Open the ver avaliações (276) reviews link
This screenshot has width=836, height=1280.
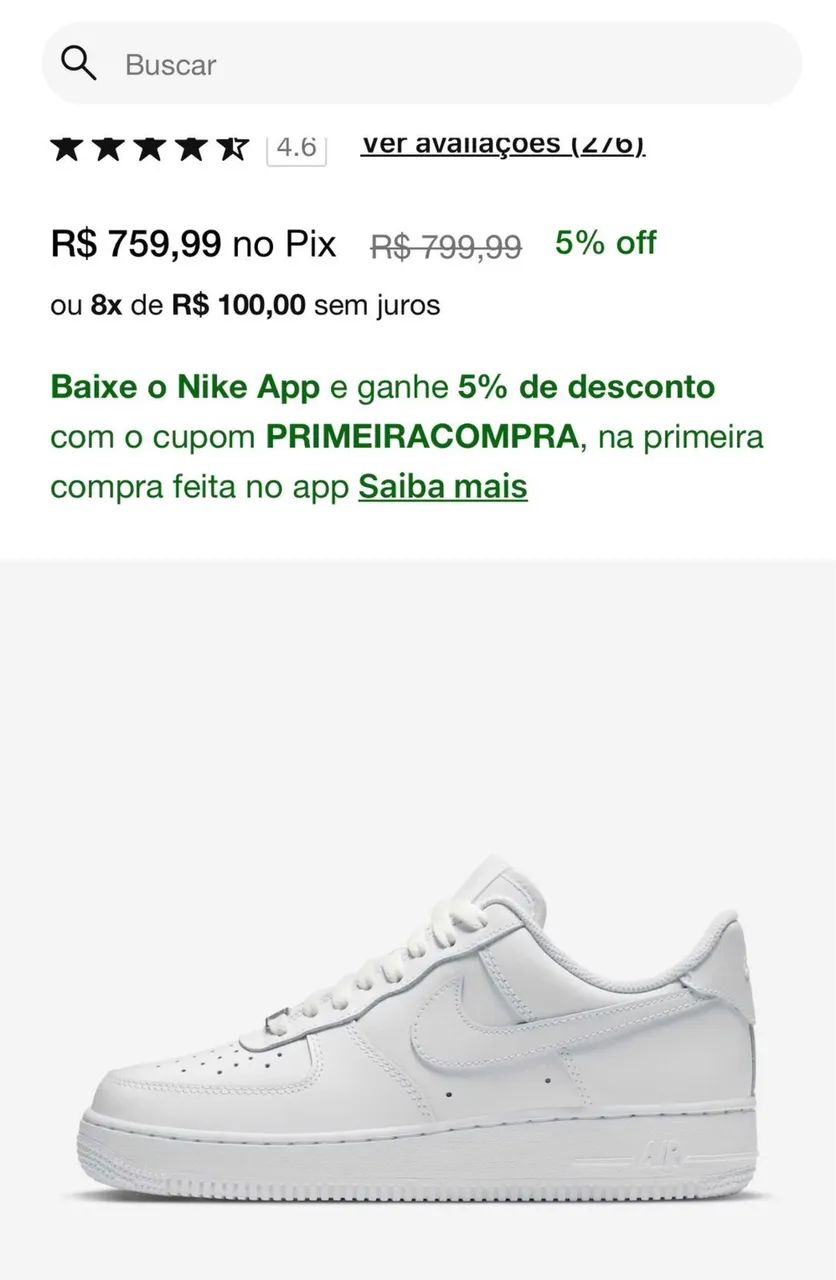pos(503,144)
